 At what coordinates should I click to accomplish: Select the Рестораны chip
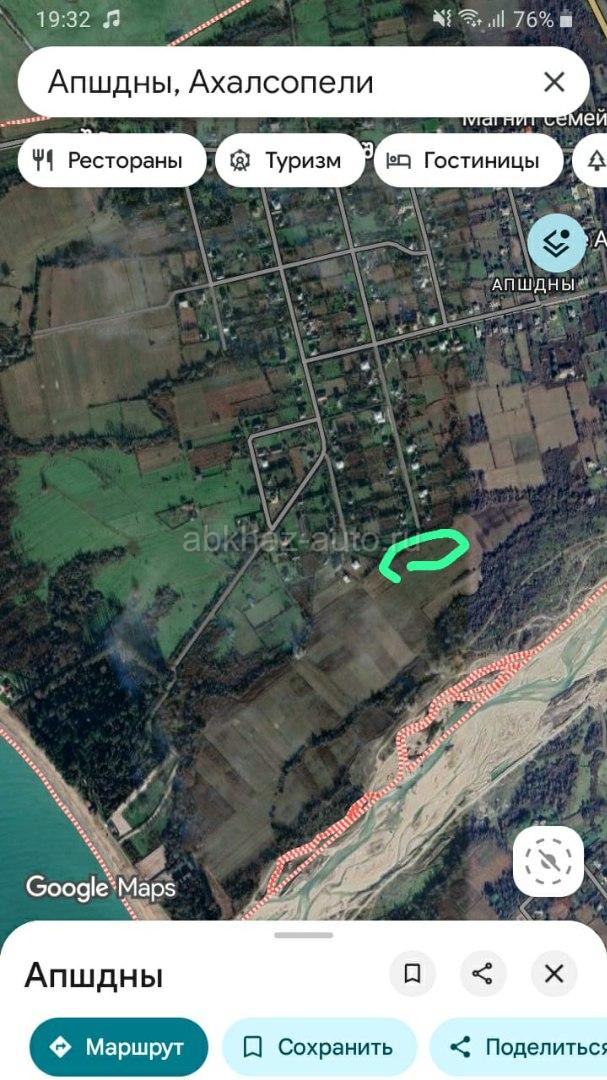coord(110,161)
